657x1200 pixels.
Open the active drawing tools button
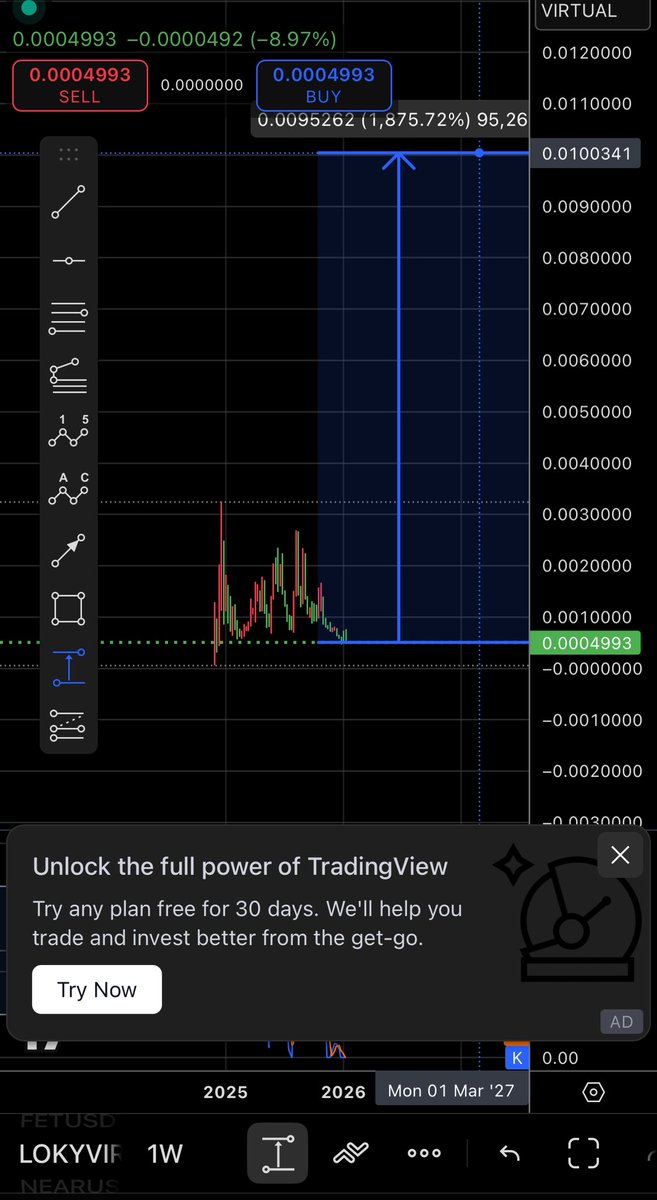tap(277, 1153)
